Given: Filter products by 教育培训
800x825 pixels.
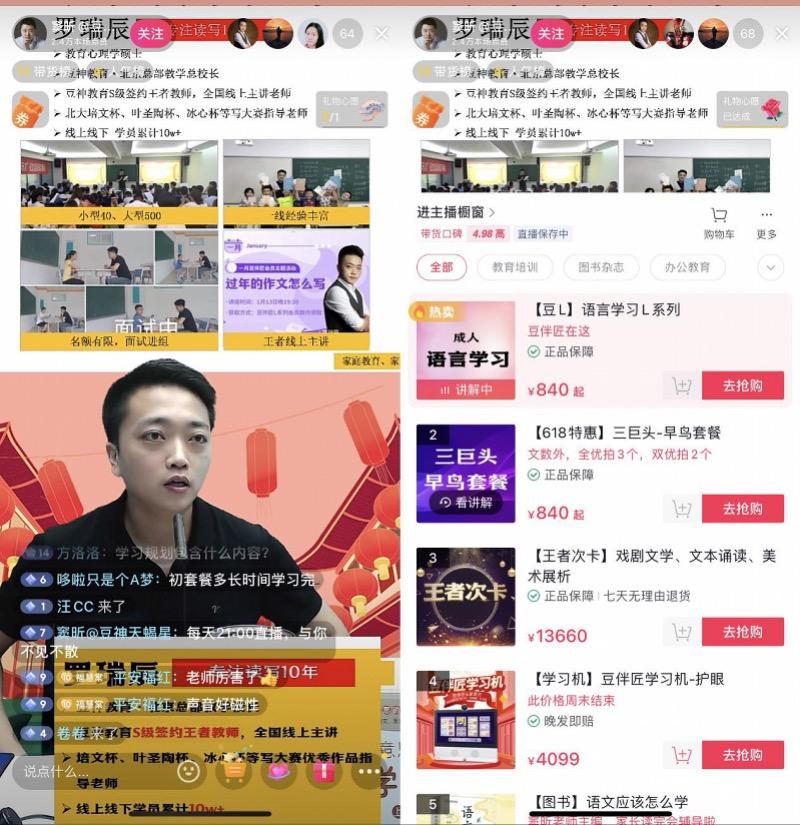Looking at the screenshot, I should 514,267.
